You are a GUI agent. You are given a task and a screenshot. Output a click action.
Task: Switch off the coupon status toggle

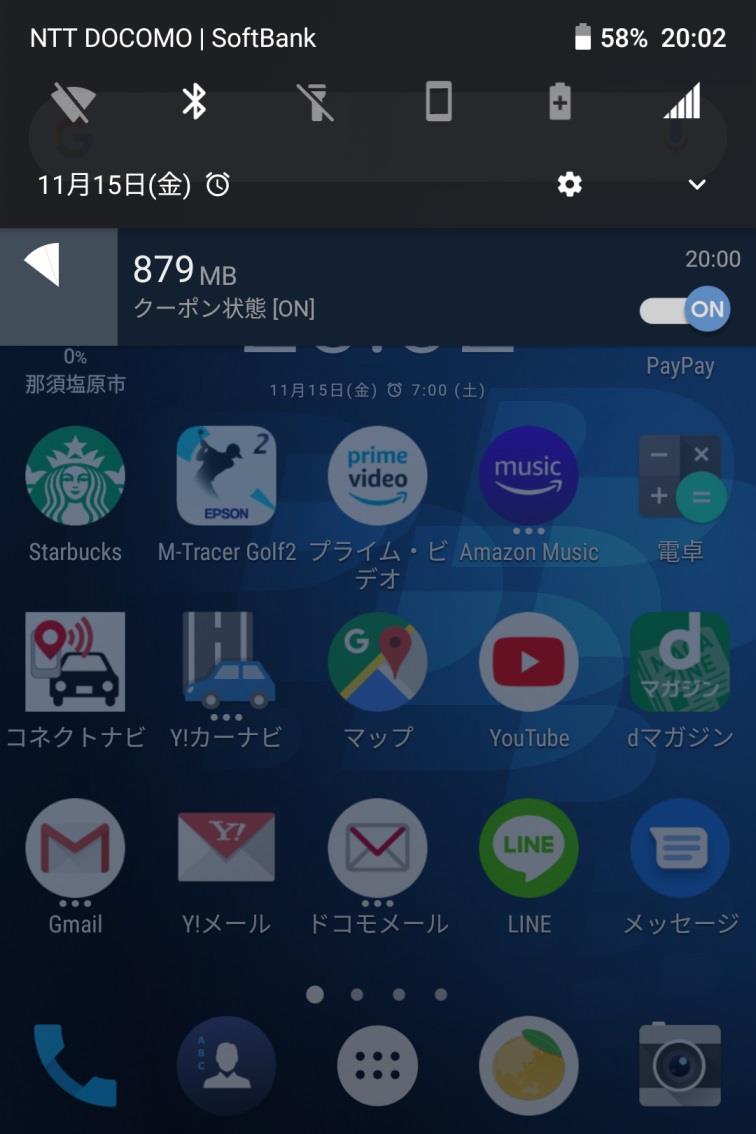coord(687,309)
